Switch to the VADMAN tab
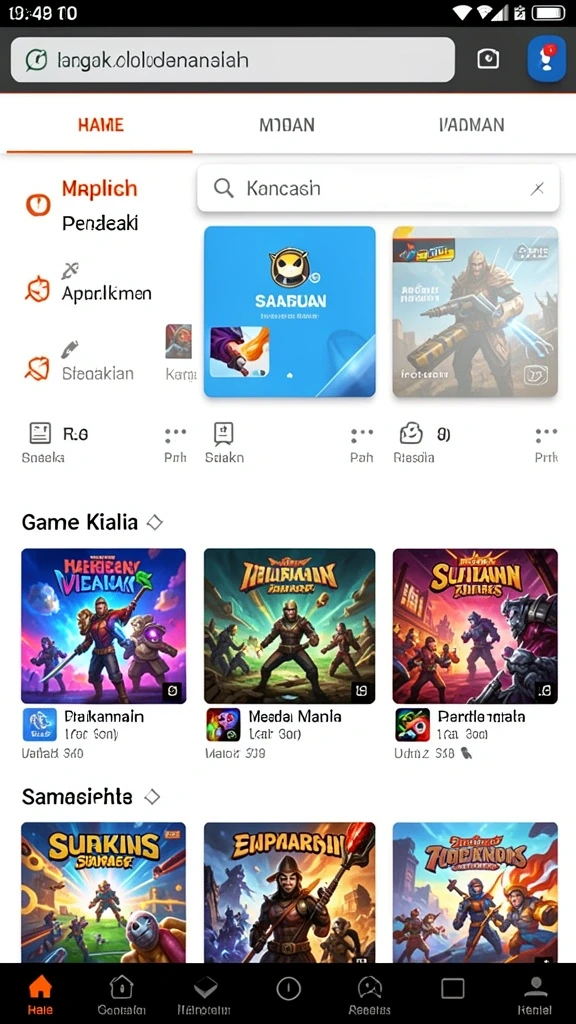The height and width of the screenshot is (1024, 576). pyautogui.click(x=472, y=125)
